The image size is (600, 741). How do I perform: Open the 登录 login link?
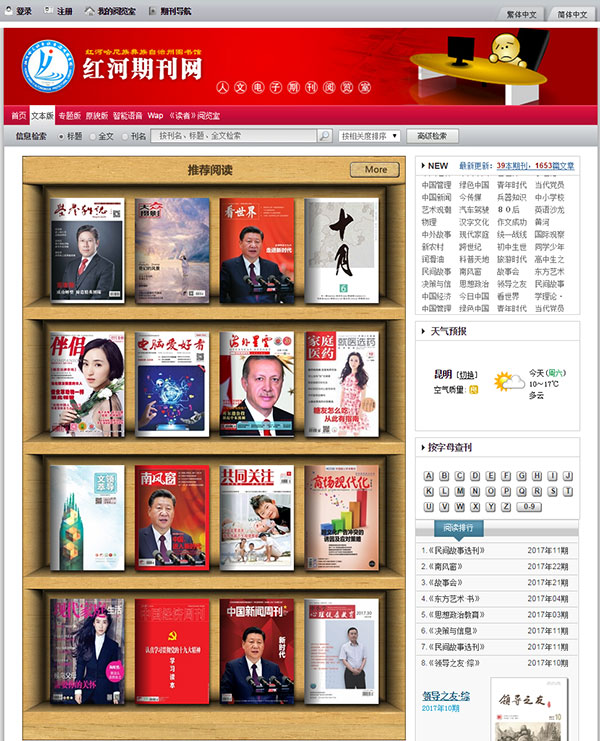click(x=23, y=11)
